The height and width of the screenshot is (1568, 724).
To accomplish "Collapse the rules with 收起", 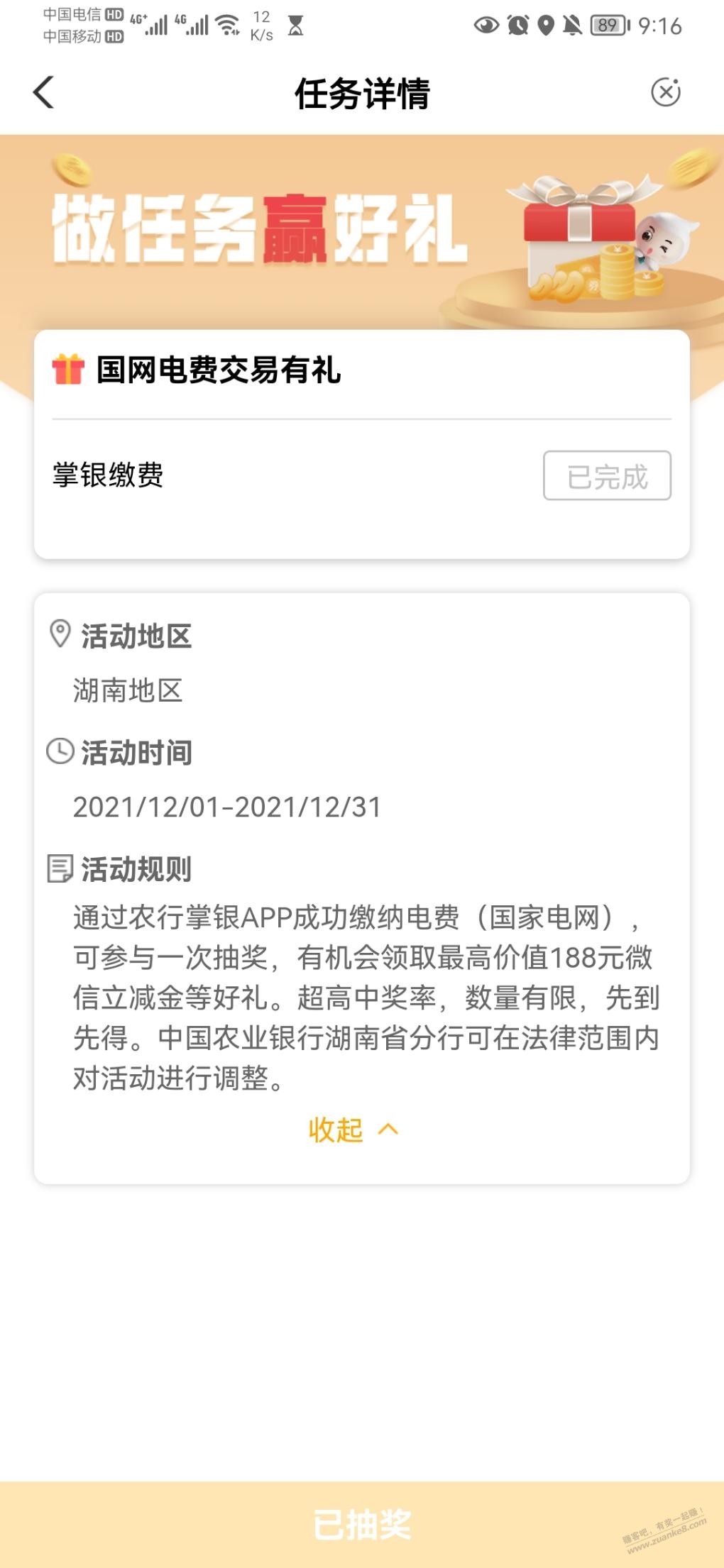I will tap(353, 1129).
